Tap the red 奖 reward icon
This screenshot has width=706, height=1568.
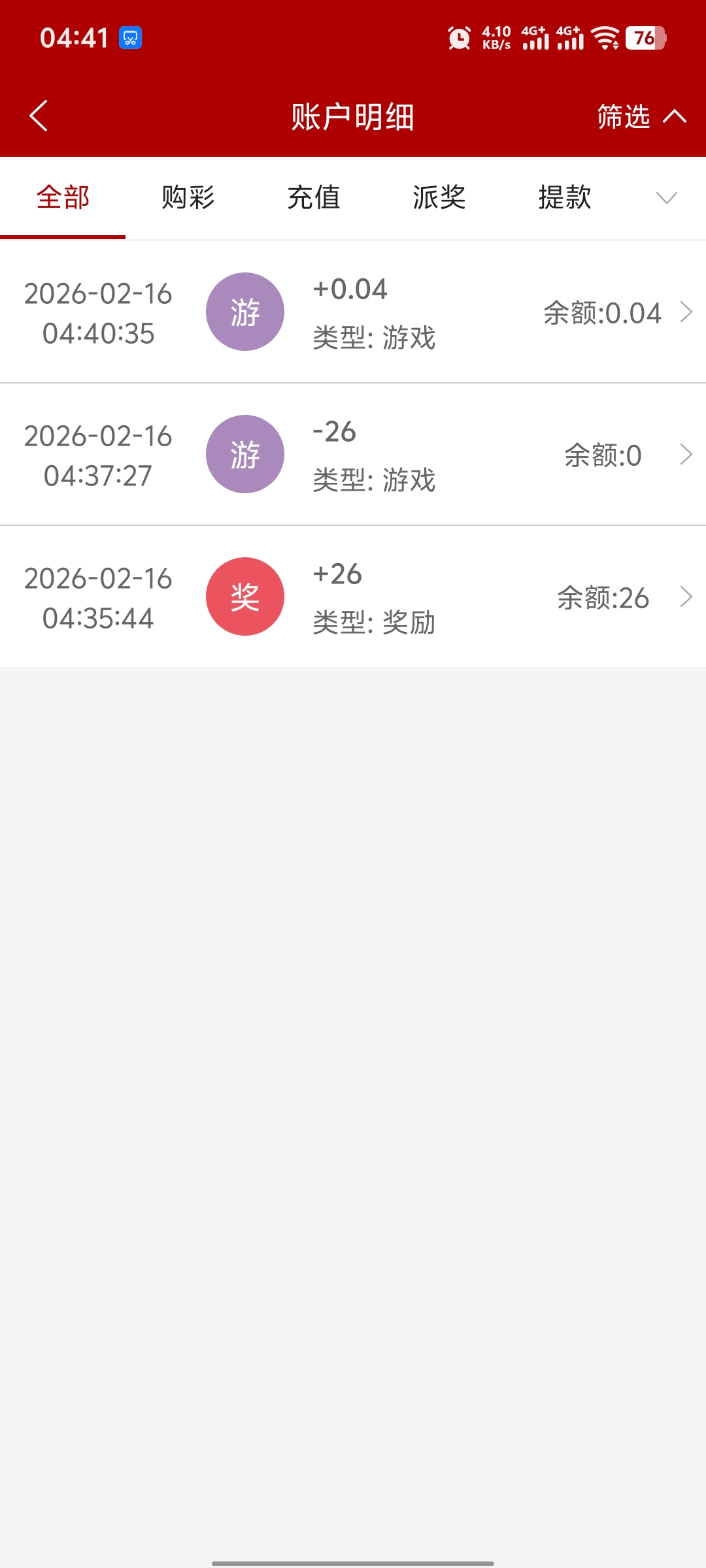(x=245, y=596)
